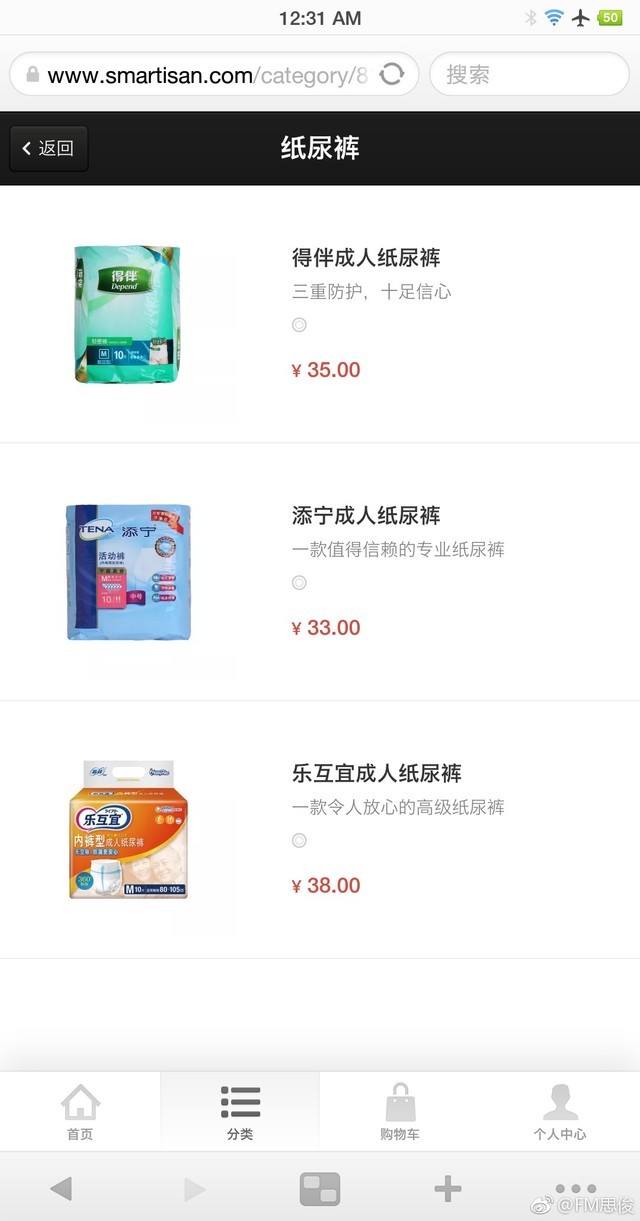The width and height of the screenshot is (640, 1221).
Task: Open the 购物车 shopping cart tab
Action: pos(400,1112)
